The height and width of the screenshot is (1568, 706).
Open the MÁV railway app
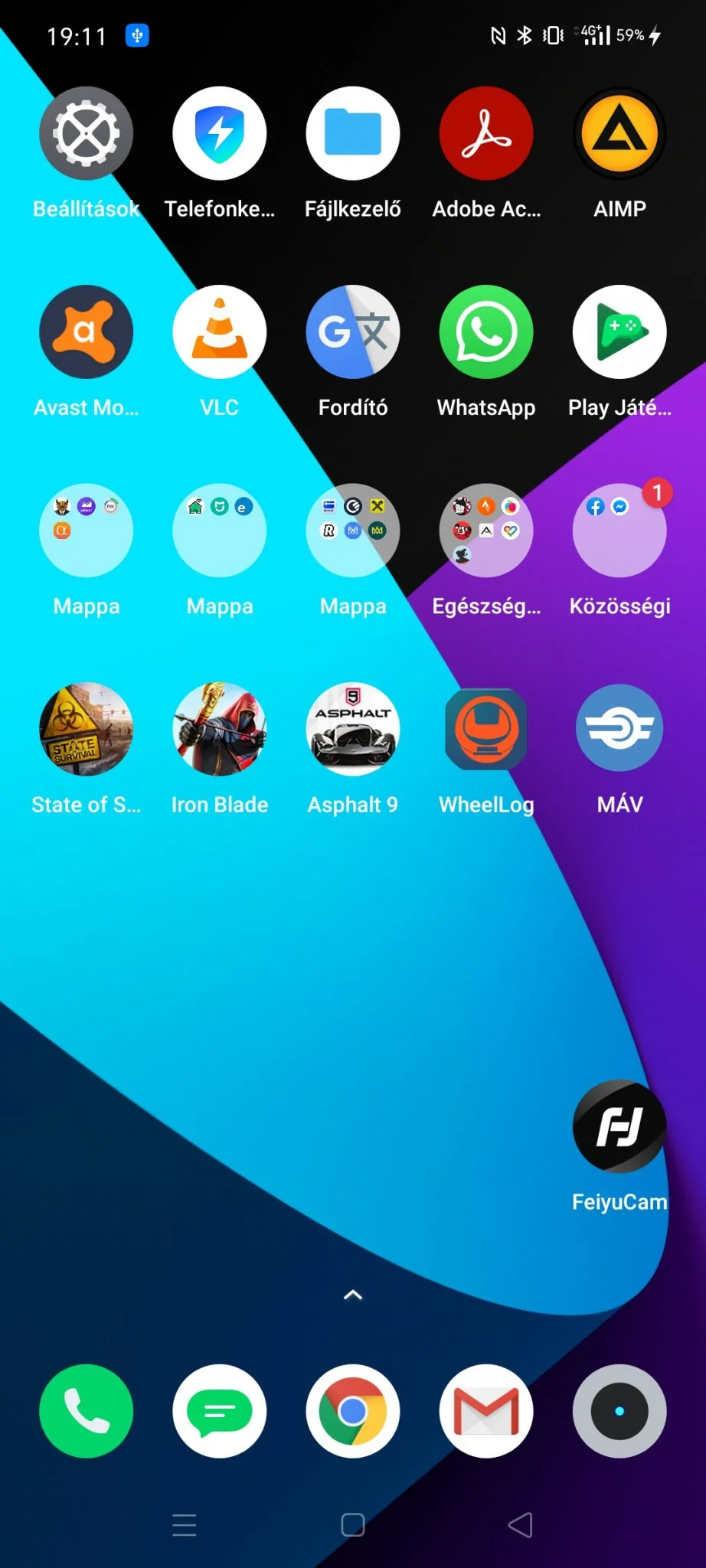click(x=619, y=729)
